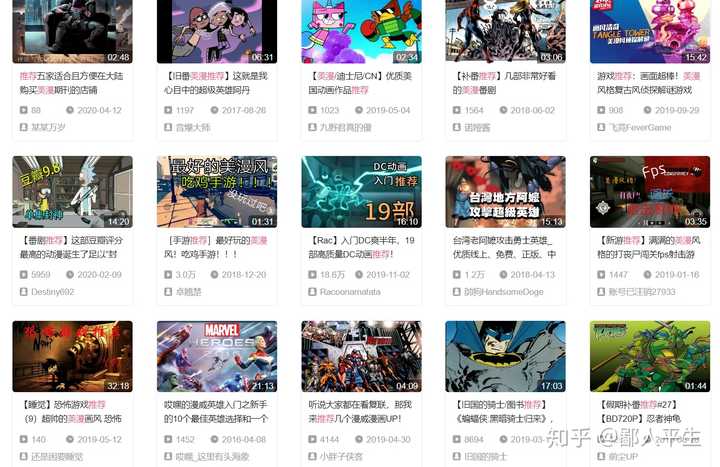
Task: Open the 恐怖游戏推荐 32:18 video
Action: point(72,356)
